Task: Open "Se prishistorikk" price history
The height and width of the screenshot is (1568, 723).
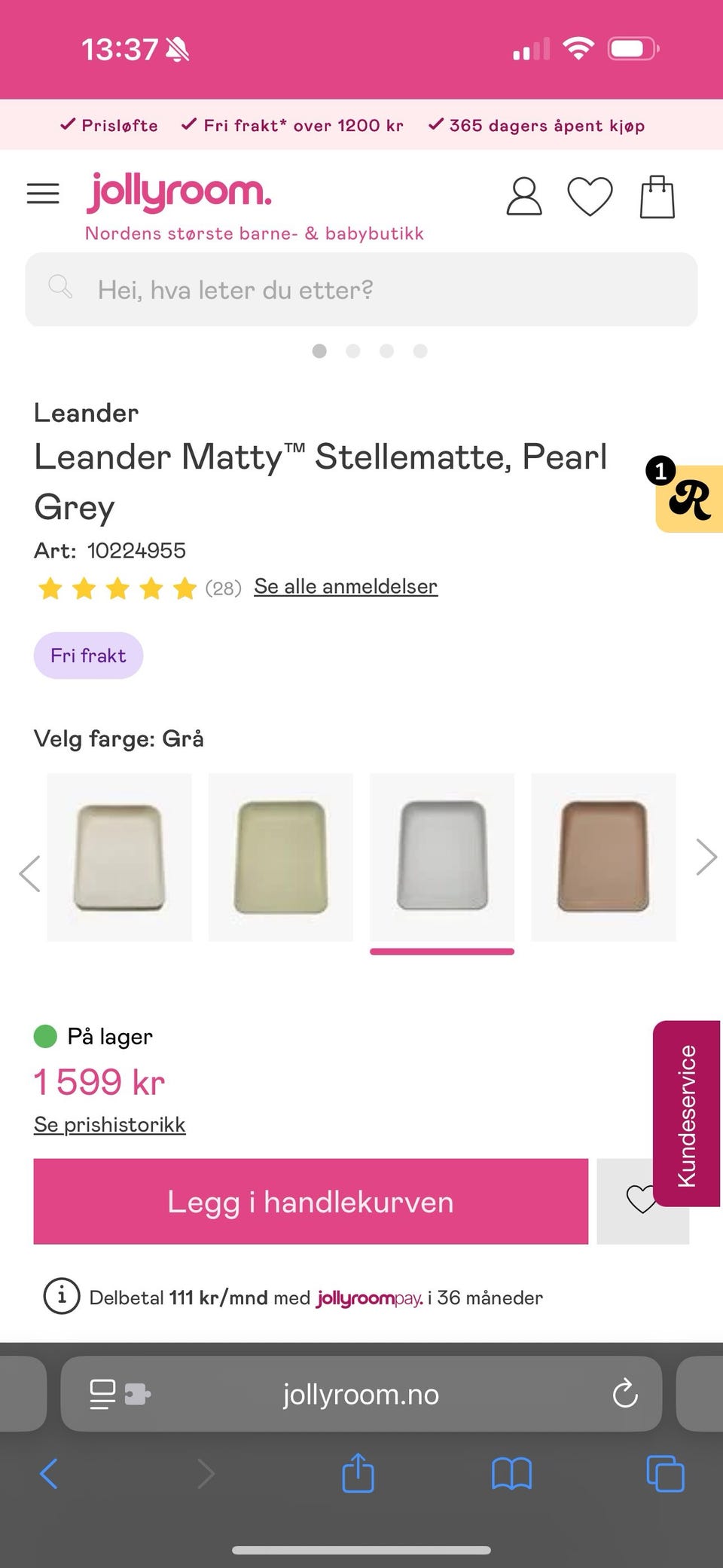Action: 110,1125
